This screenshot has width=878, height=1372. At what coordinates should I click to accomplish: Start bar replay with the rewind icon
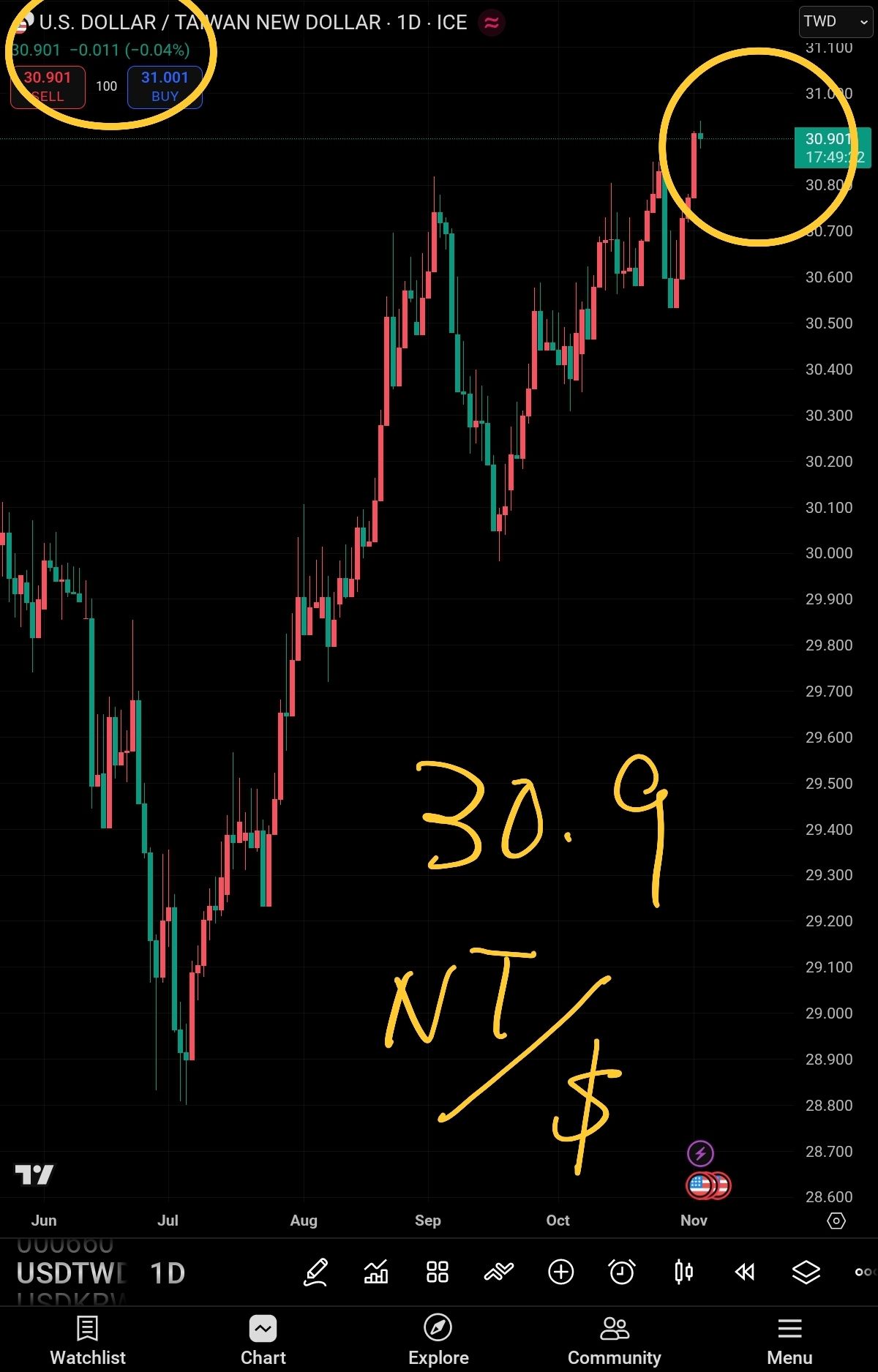click(x=744, y=1272)
